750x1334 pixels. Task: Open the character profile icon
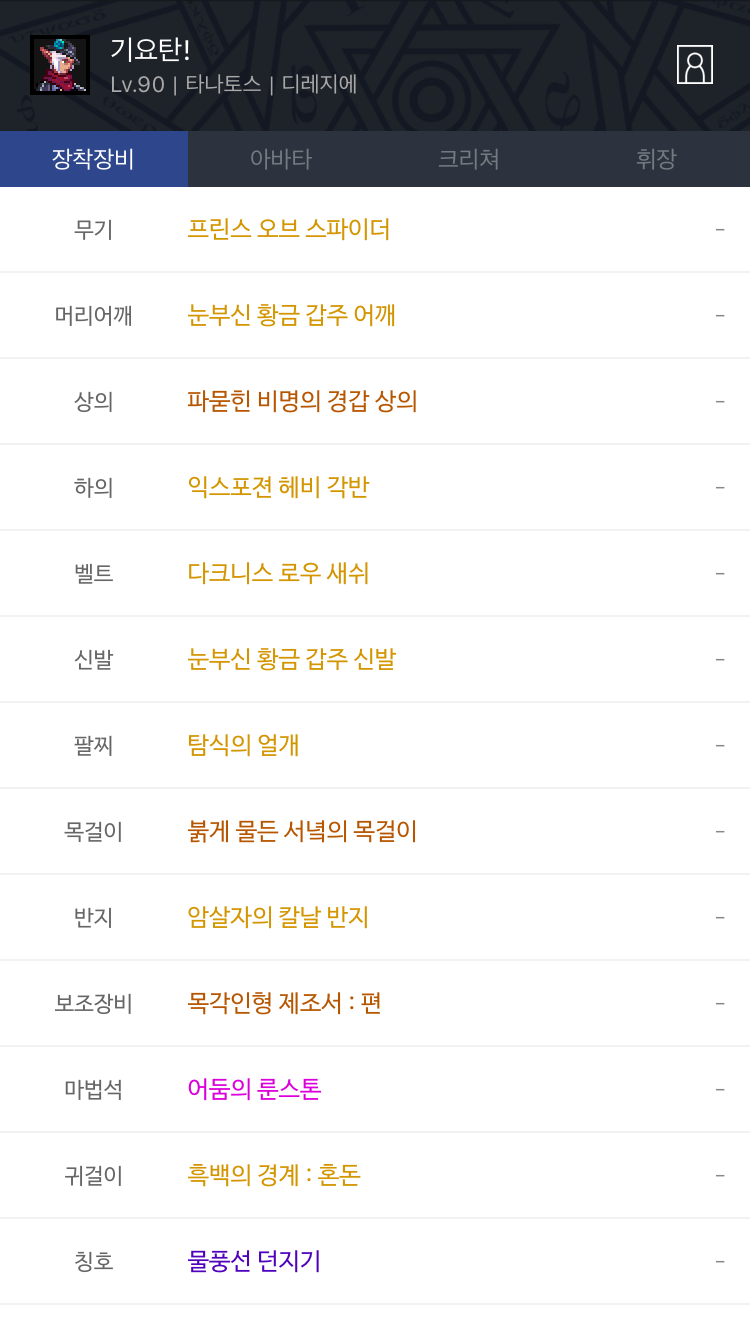695,65
